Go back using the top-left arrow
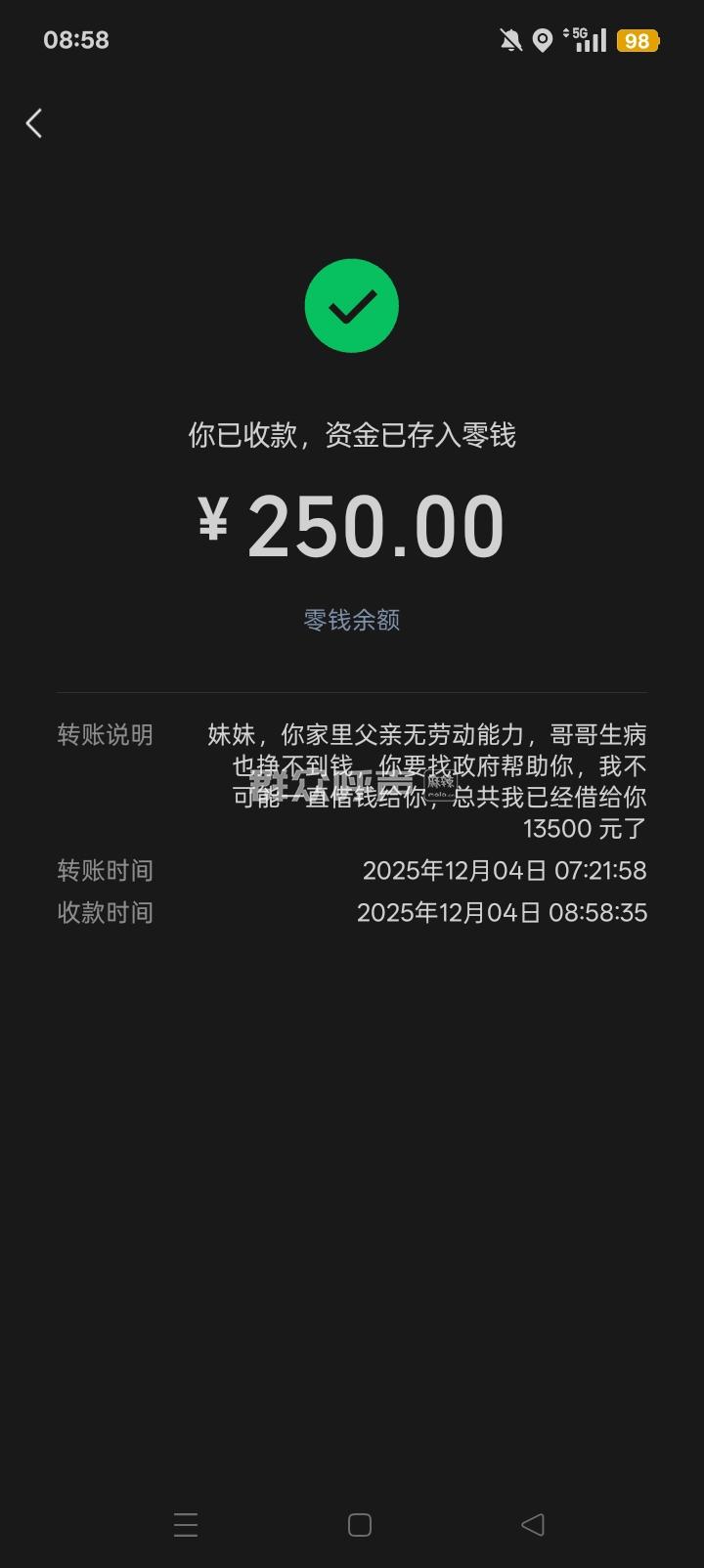 tap(34, 123)
